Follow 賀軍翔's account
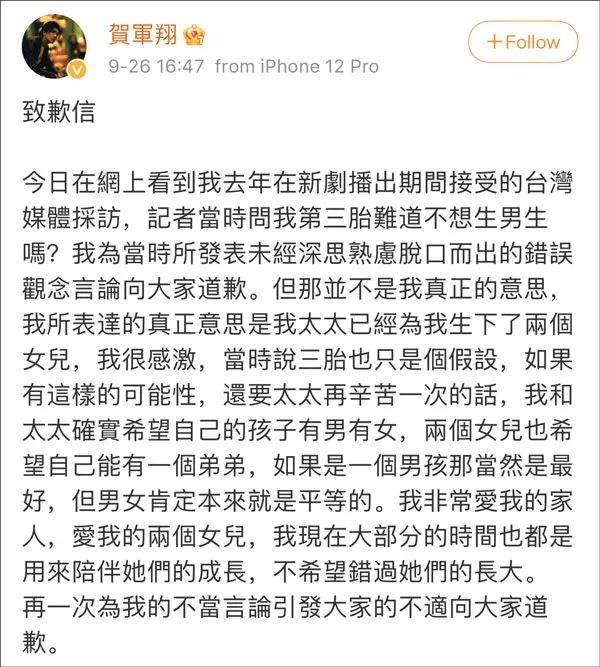 pos(523,42)
